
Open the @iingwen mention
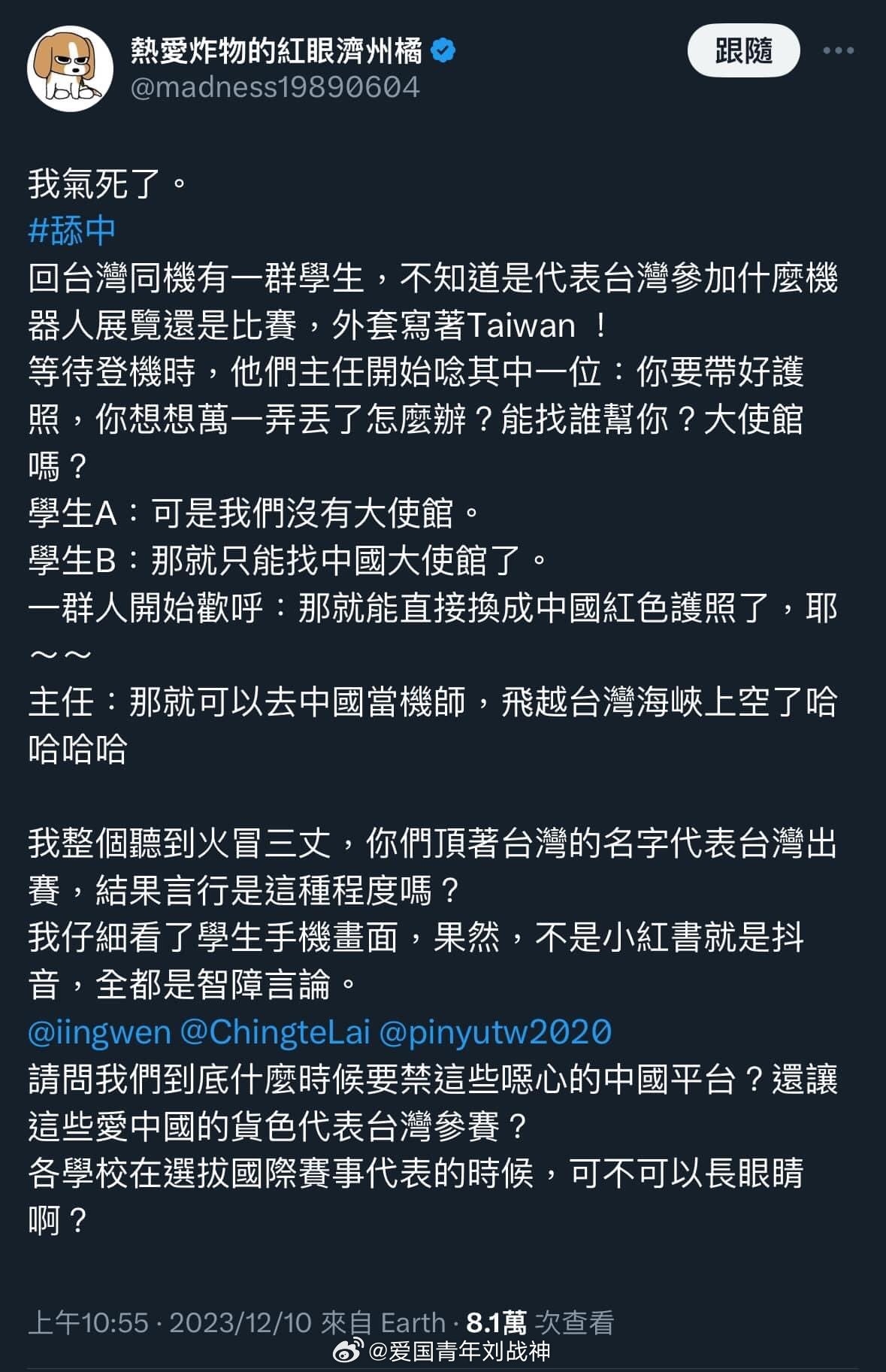99,1032
